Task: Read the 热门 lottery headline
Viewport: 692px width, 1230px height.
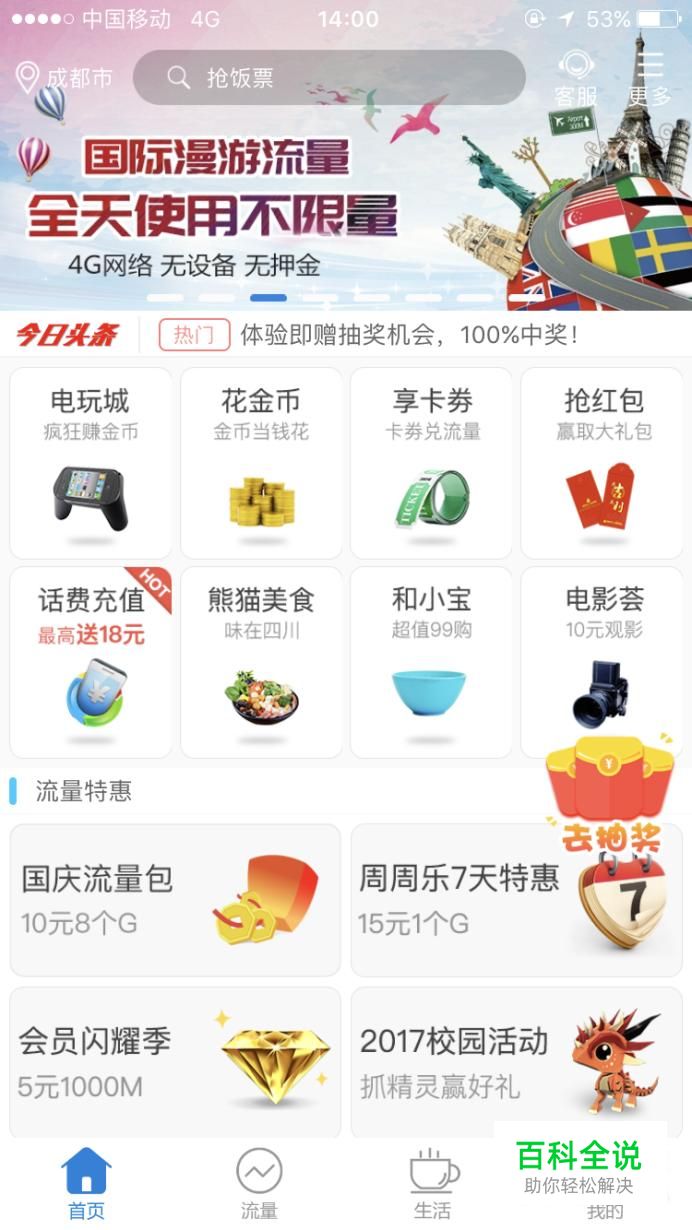Action: pos(408,335)
